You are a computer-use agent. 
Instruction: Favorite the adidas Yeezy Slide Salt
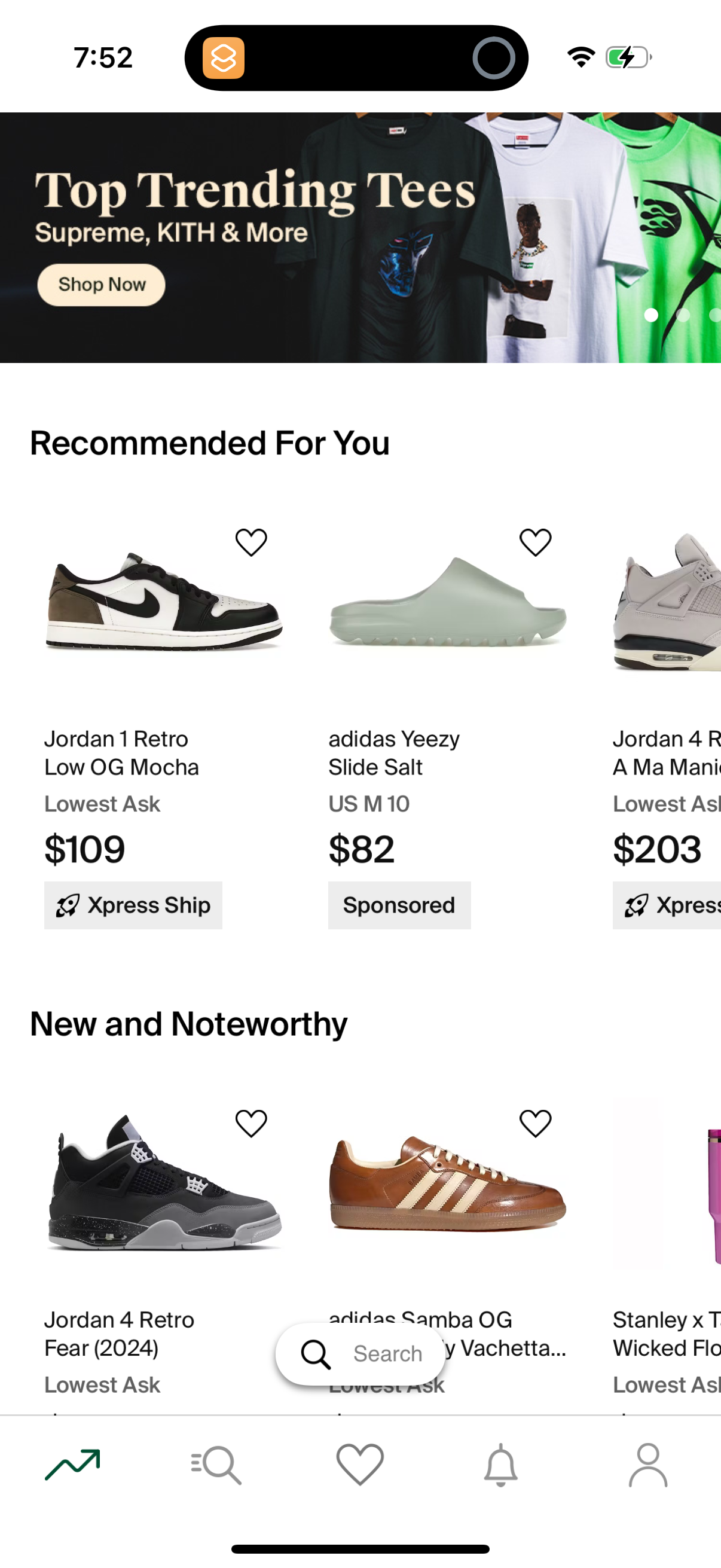pyautogui.click(x=536, y=542)
